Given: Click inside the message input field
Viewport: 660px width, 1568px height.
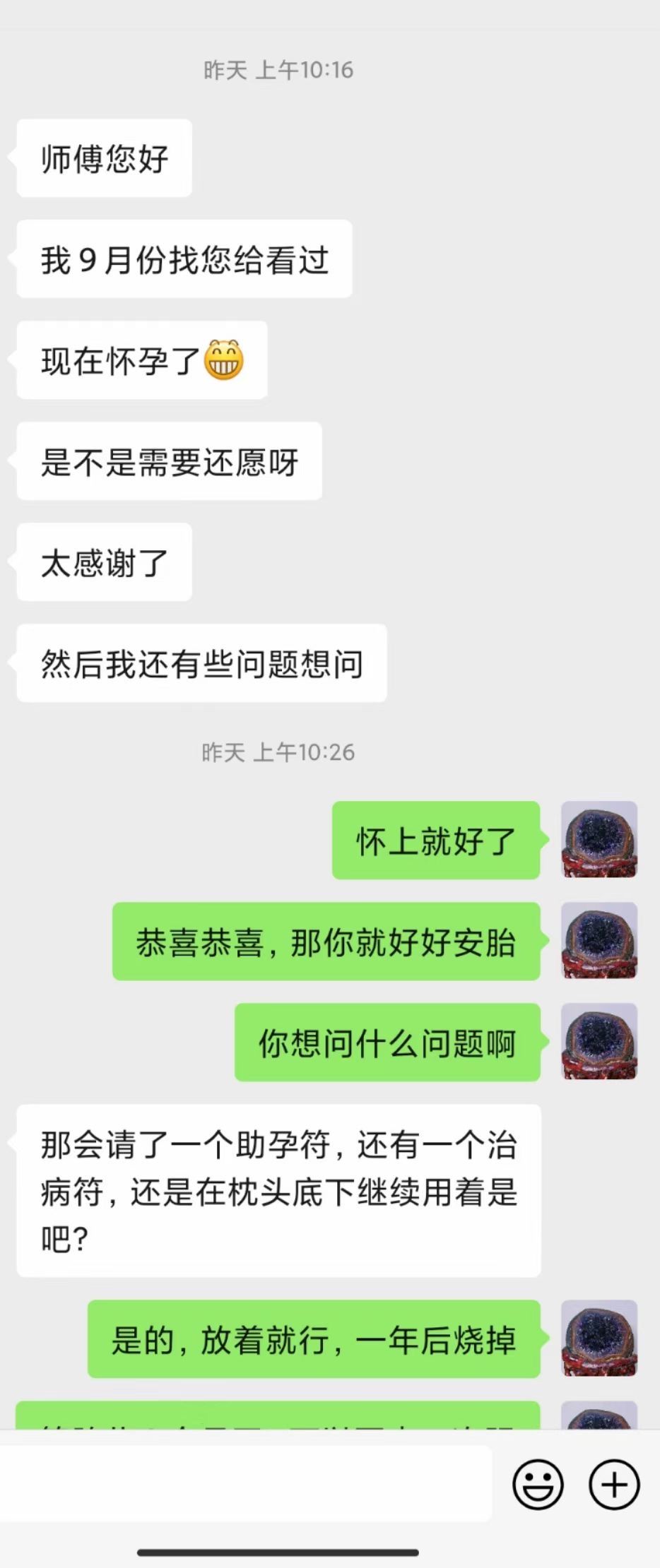Looking at the screenshot, I should (x=247, y=1484).
